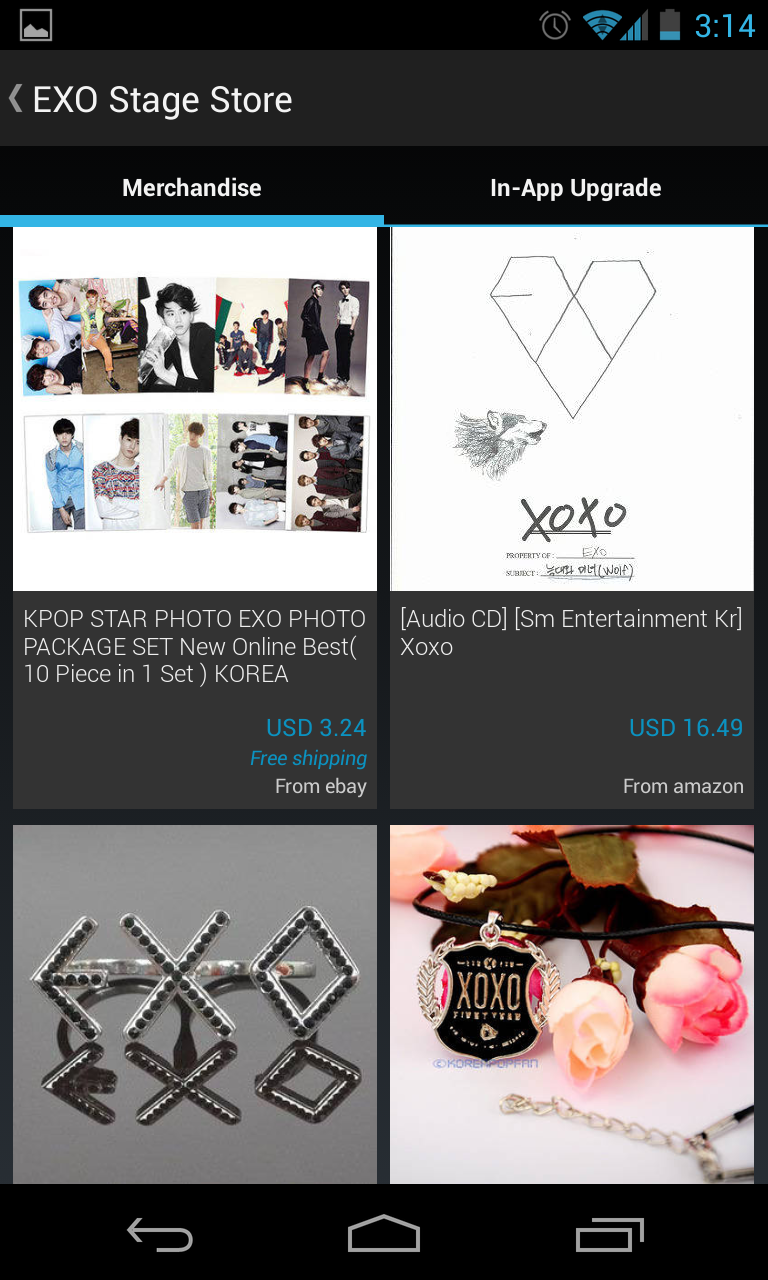The image size is (768, 1280).
Task: Tap the system home button
Action: (x=384, y=1235)
